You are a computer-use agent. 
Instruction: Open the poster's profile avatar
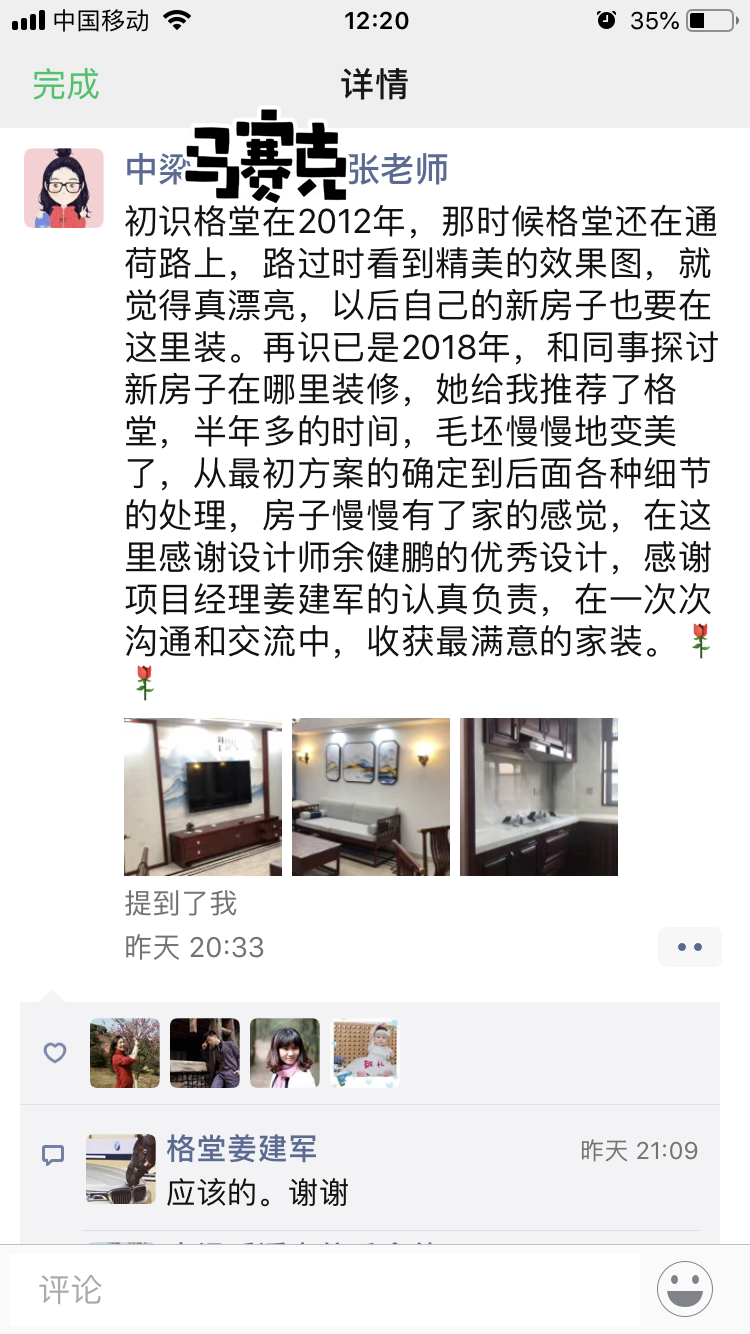(64, 188)
